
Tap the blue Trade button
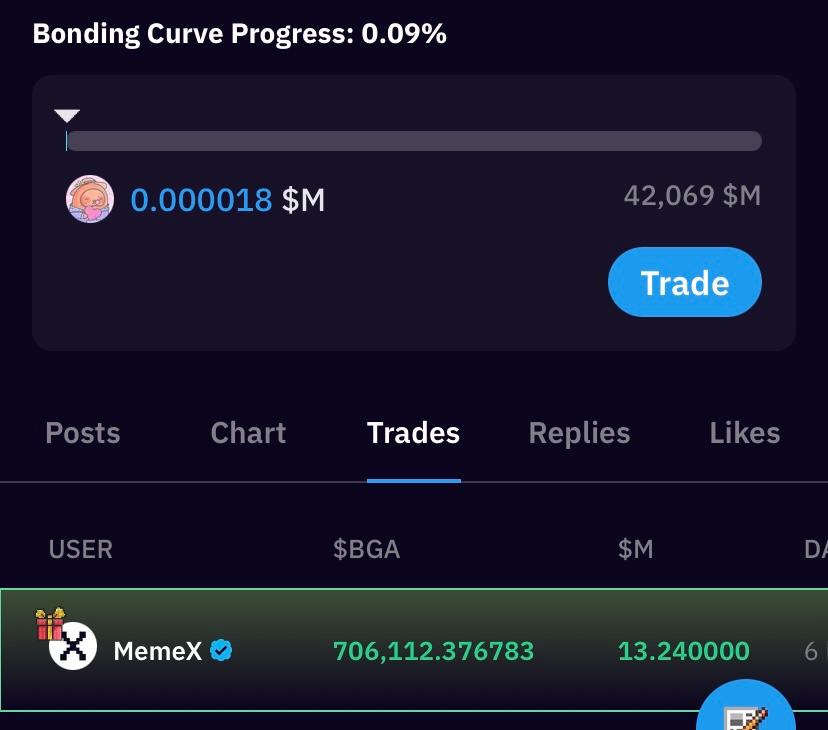tap(684, 283)
